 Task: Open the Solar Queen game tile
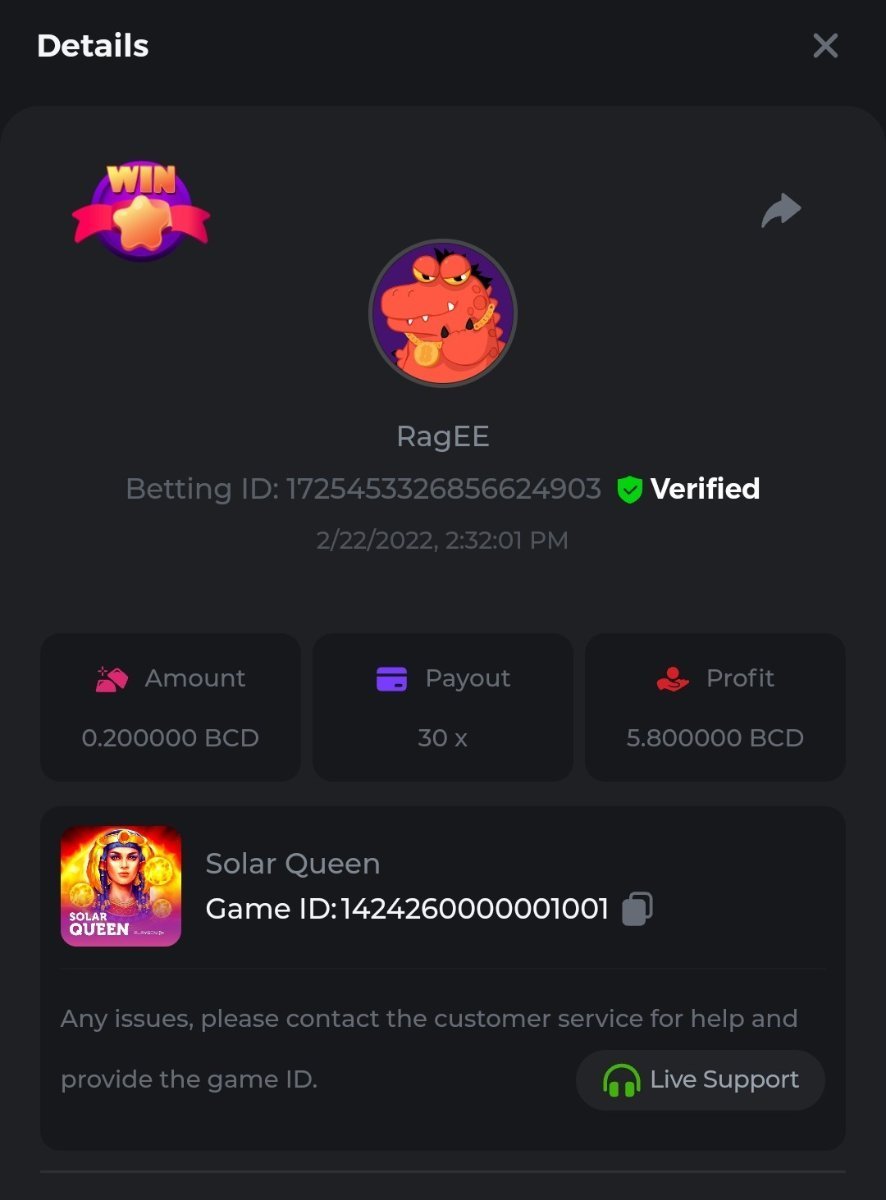121,886
